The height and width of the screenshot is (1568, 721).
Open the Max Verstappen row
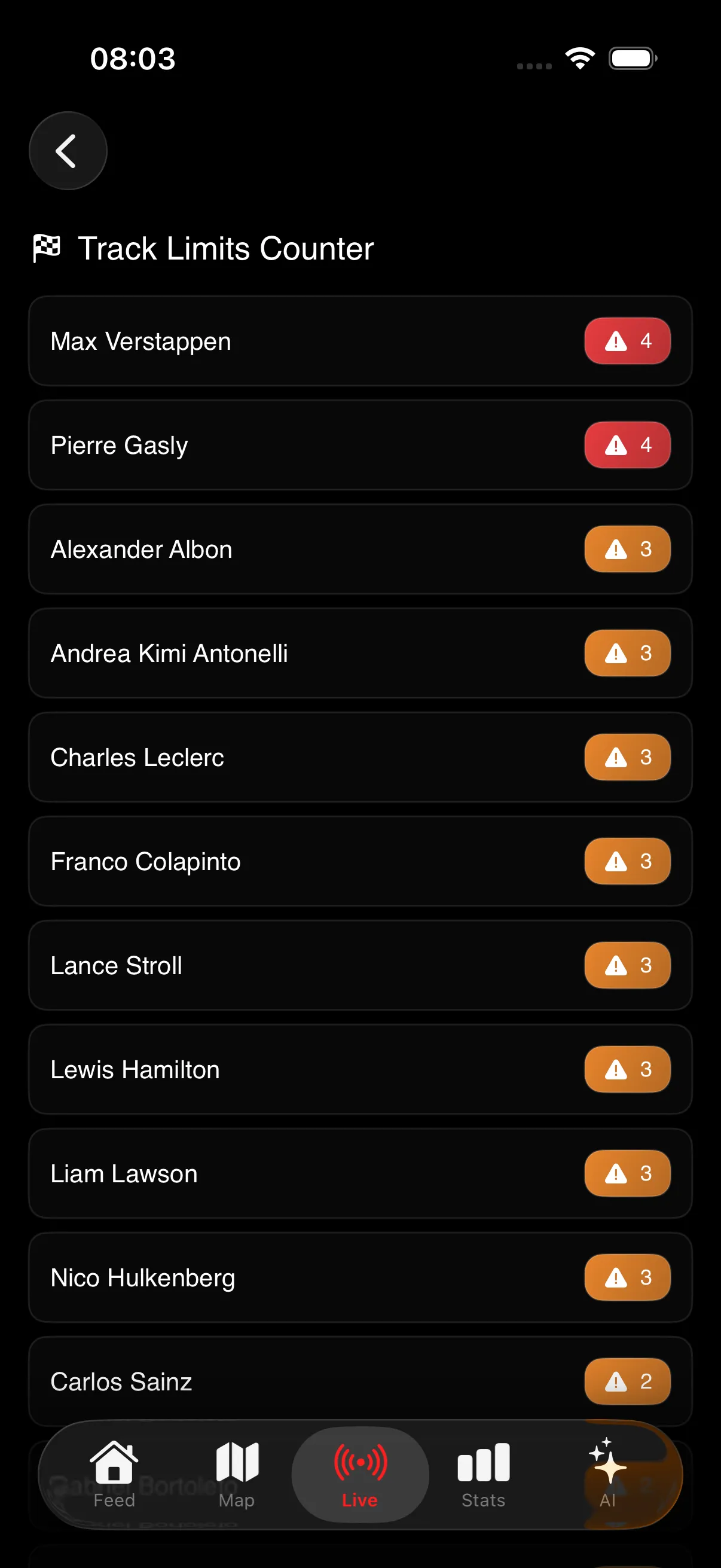coord(360,341)
